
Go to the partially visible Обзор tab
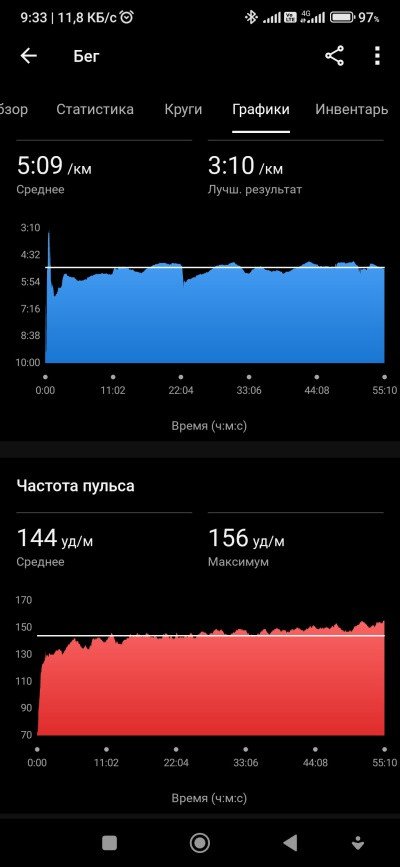click(14, 109)
